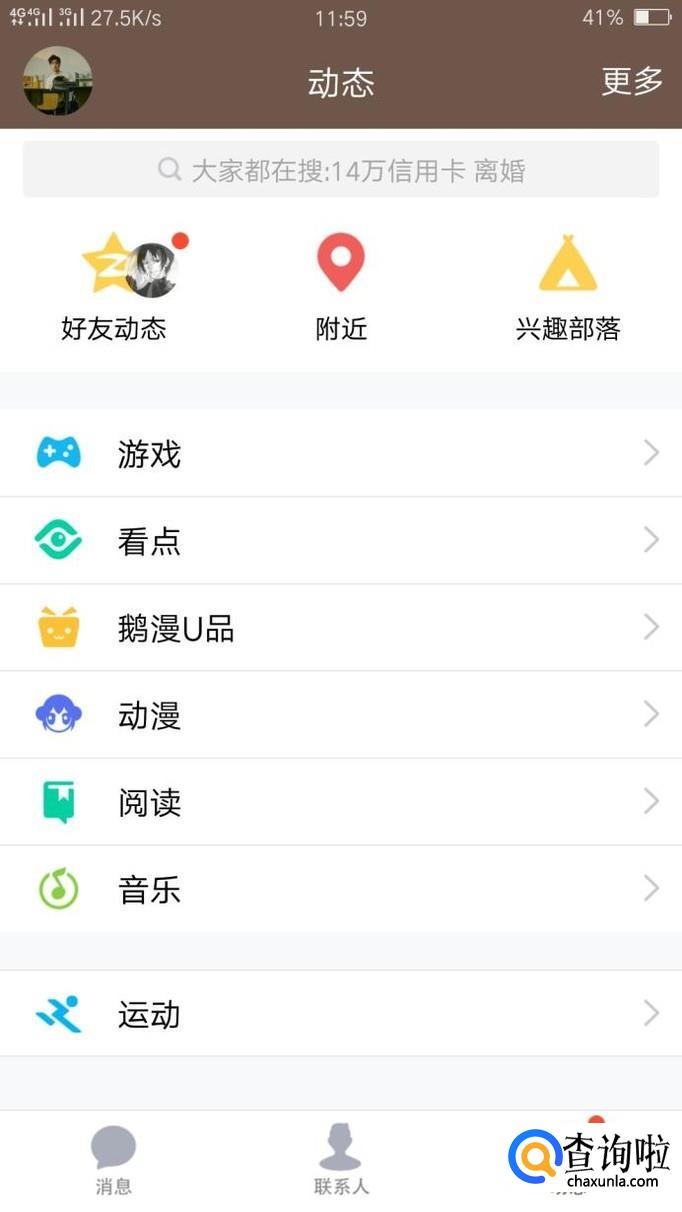Open the 阅读 row

[x=341, y=802]
